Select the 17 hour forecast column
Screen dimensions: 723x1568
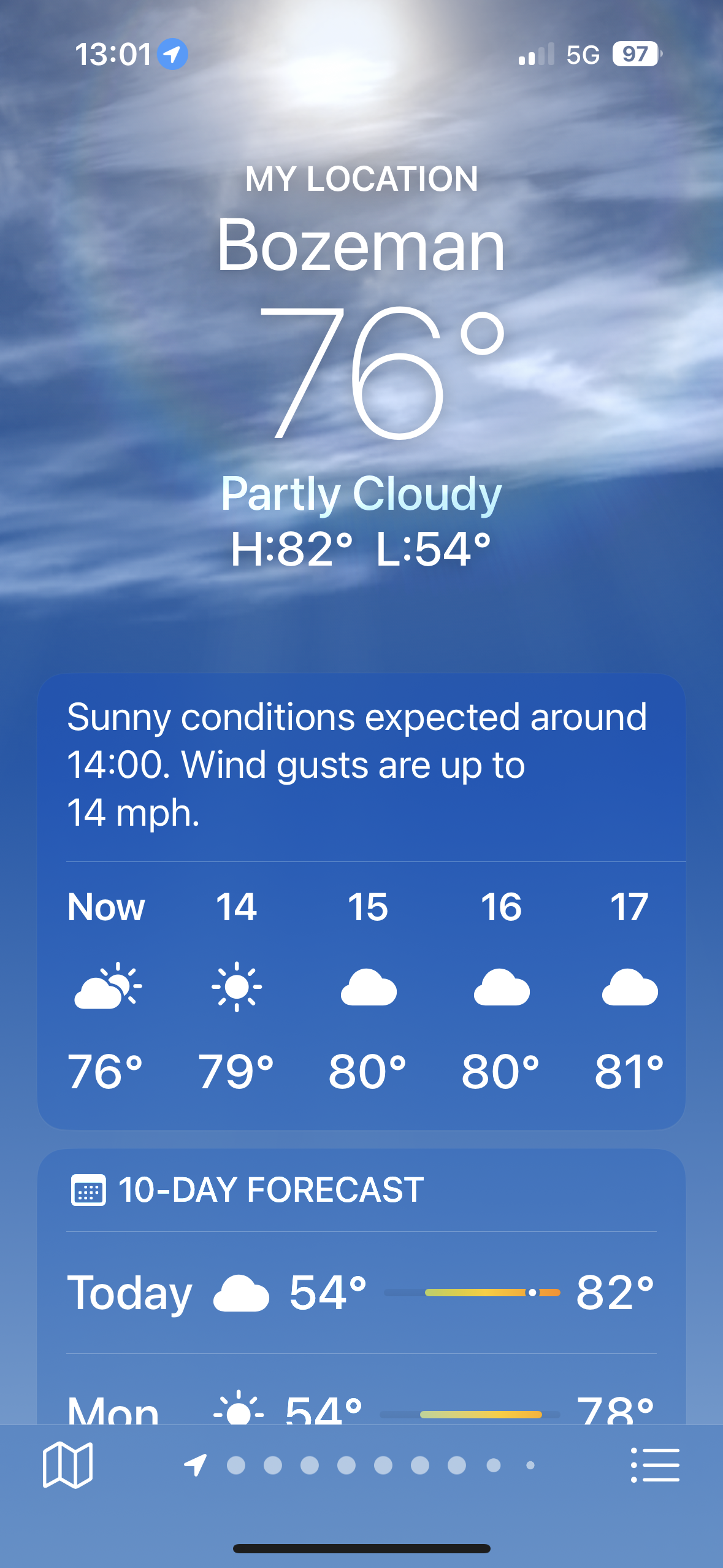(x=629, y=989)
